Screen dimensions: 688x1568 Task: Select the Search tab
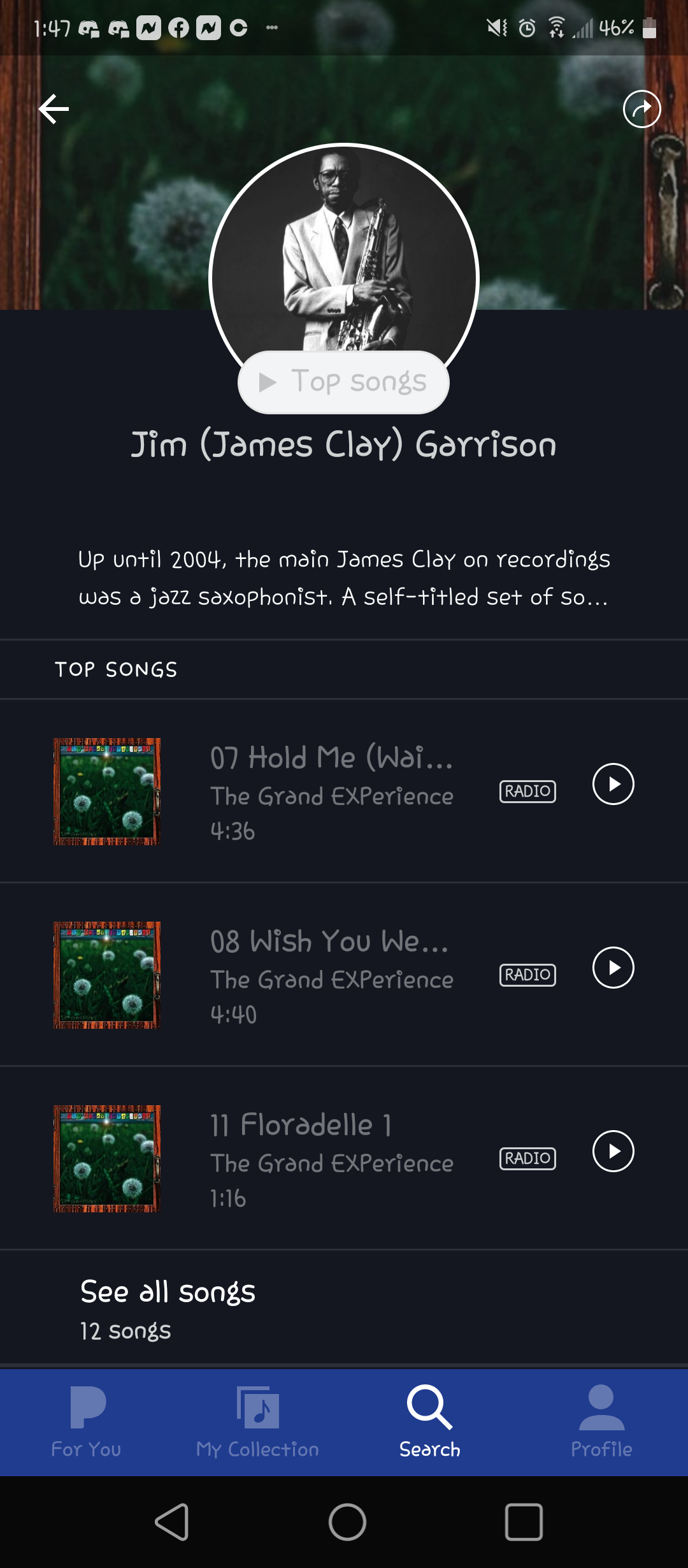(x=430, y=1423)
